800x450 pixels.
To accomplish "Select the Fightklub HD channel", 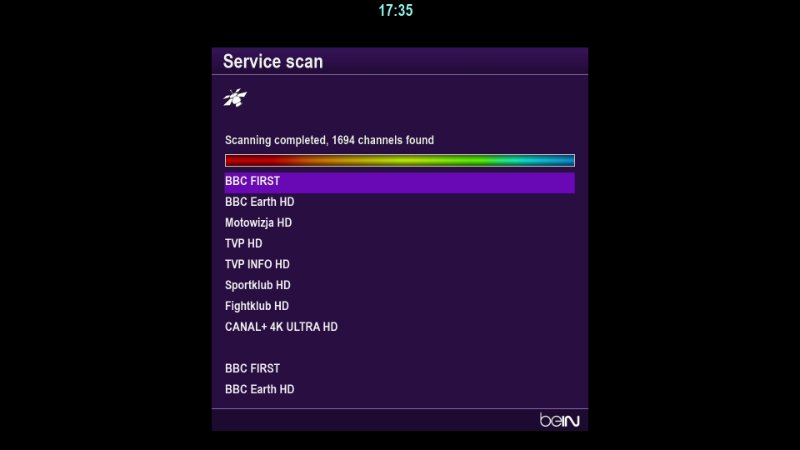I will pyautogui.click(x=257, y=306).
